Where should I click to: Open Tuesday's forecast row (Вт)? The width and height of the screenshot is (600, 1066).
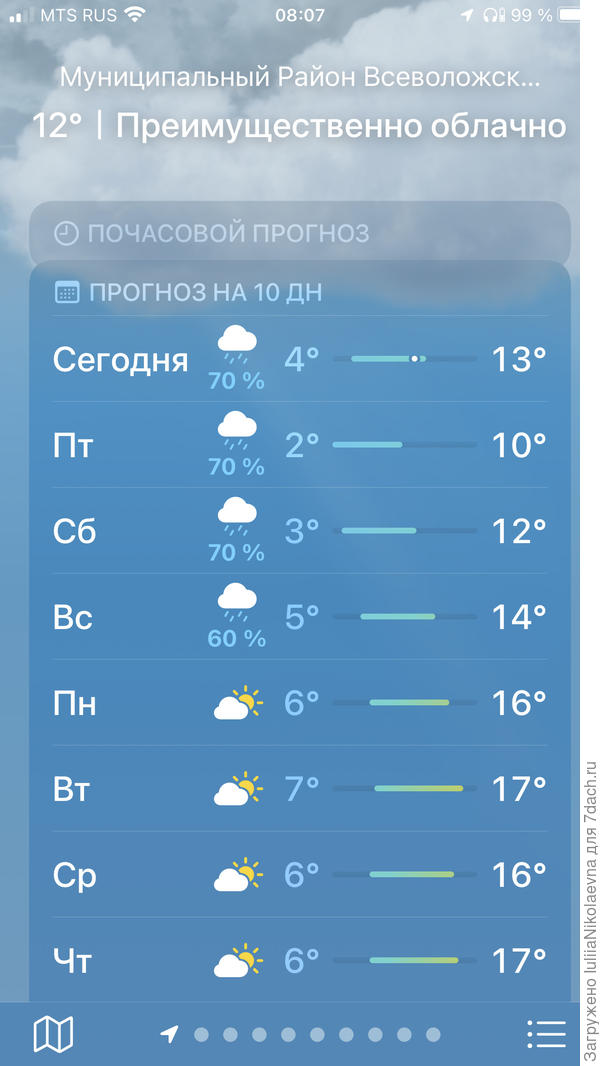300,790
